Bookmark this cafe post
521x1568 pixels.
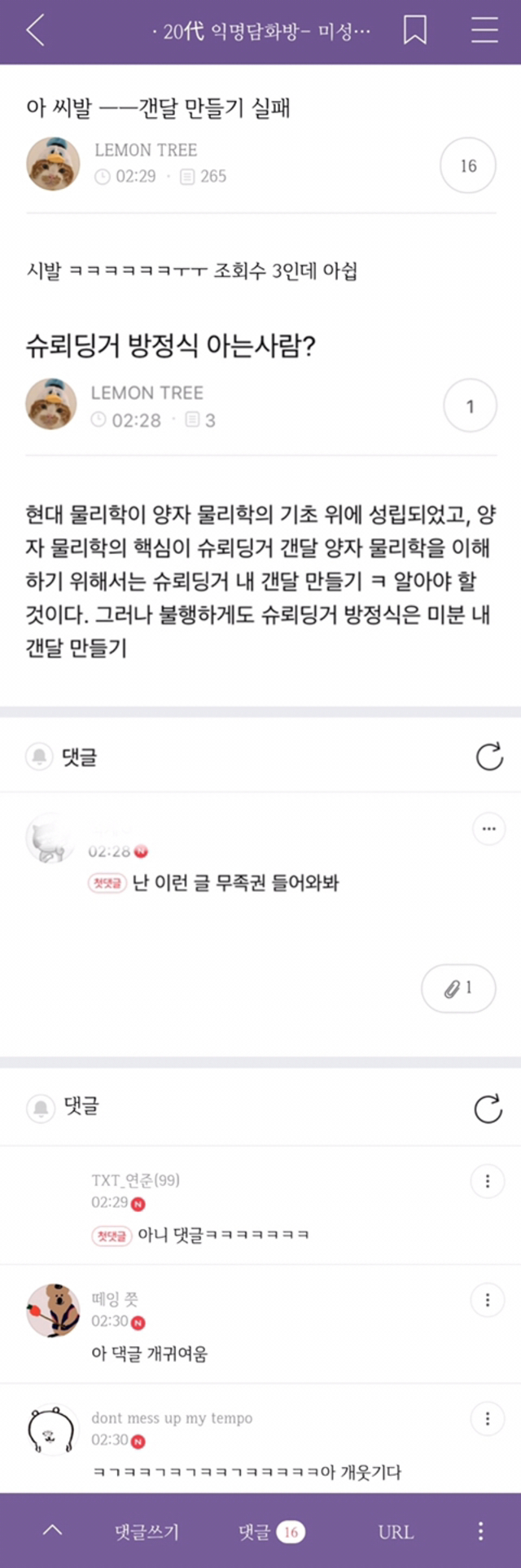tap(414, 31)
